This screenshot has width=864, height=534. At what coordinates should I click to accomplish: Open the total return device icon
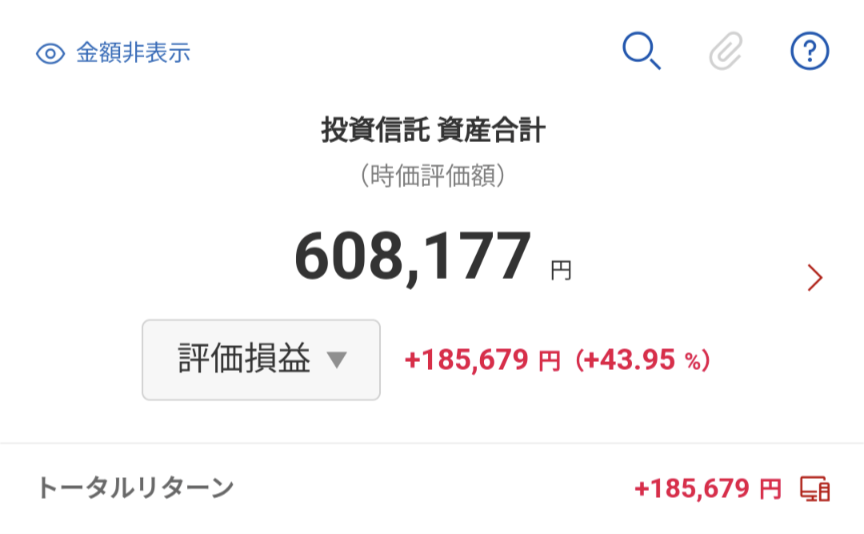(815, 489)
